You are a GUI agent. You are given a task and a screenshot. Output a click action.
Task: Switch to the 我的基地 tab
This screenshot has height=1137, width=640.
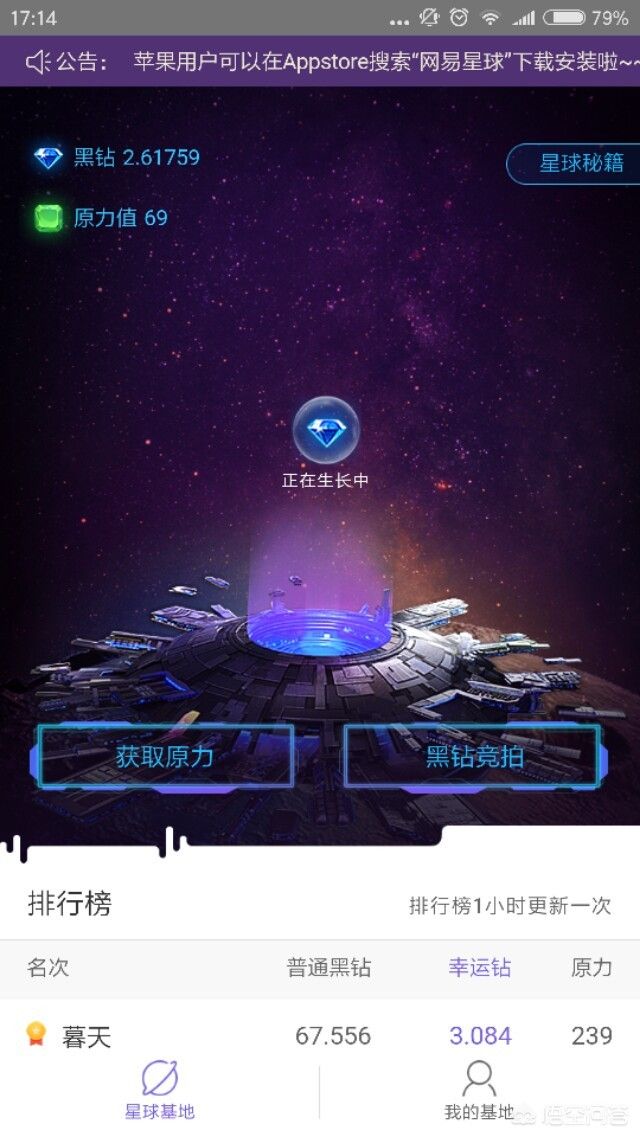479,1091
